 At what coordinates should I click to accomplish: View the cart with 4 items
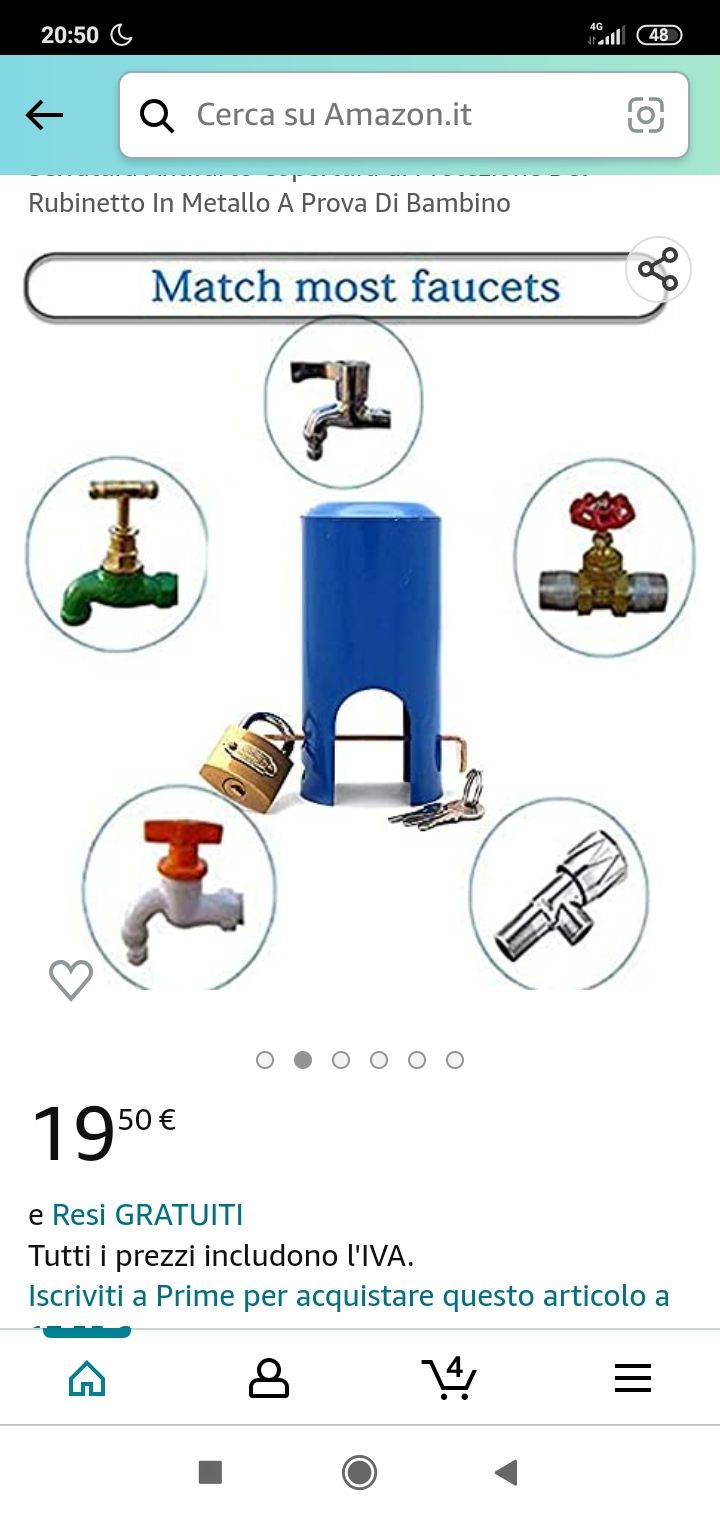coord(449,1376)
